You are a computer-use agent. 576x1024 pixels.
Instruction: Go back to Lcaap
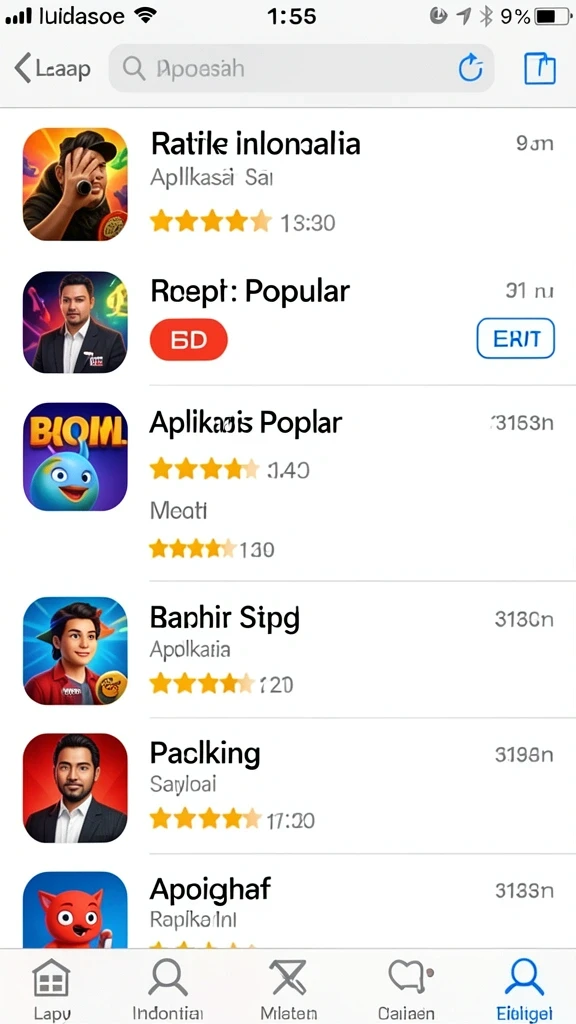pos(52,69)
